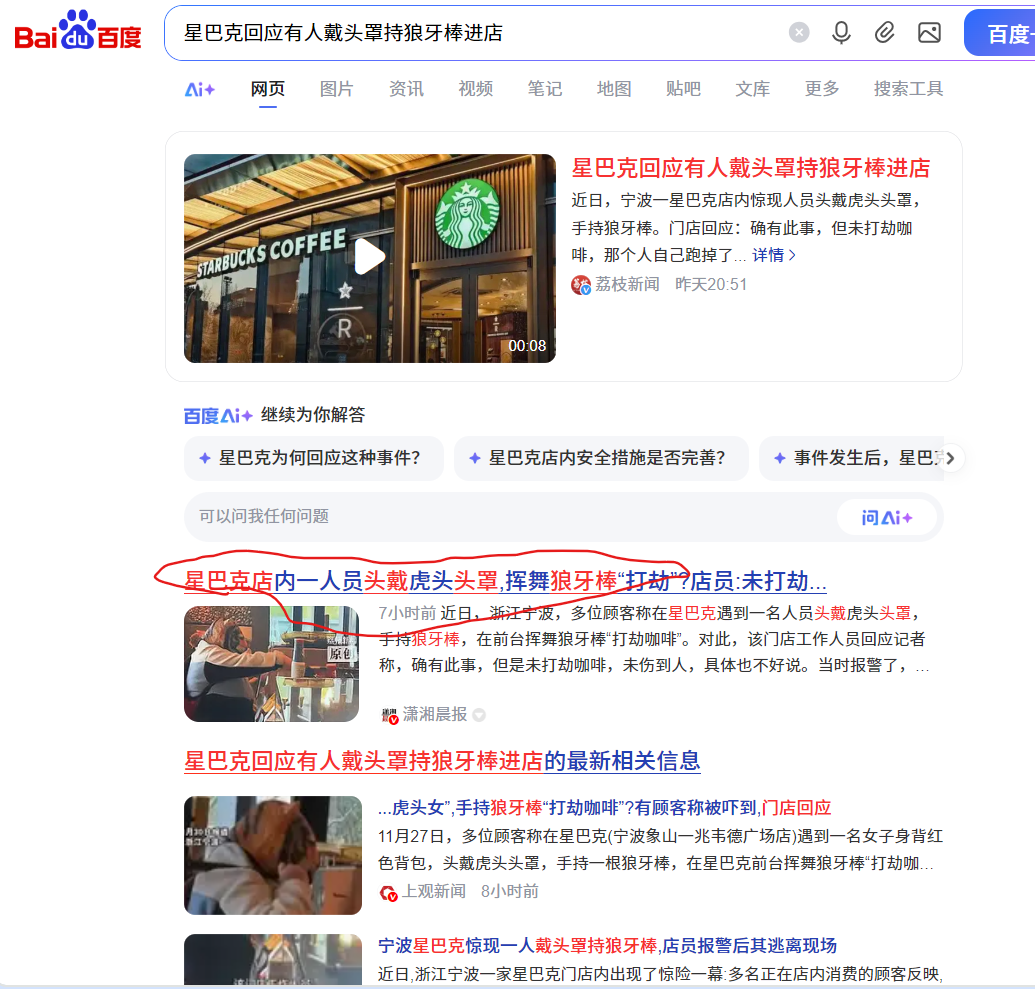1035x989 pixels.
Task: Select the chip 星巴克为何回应这种事件?
Action: (314, 458)
